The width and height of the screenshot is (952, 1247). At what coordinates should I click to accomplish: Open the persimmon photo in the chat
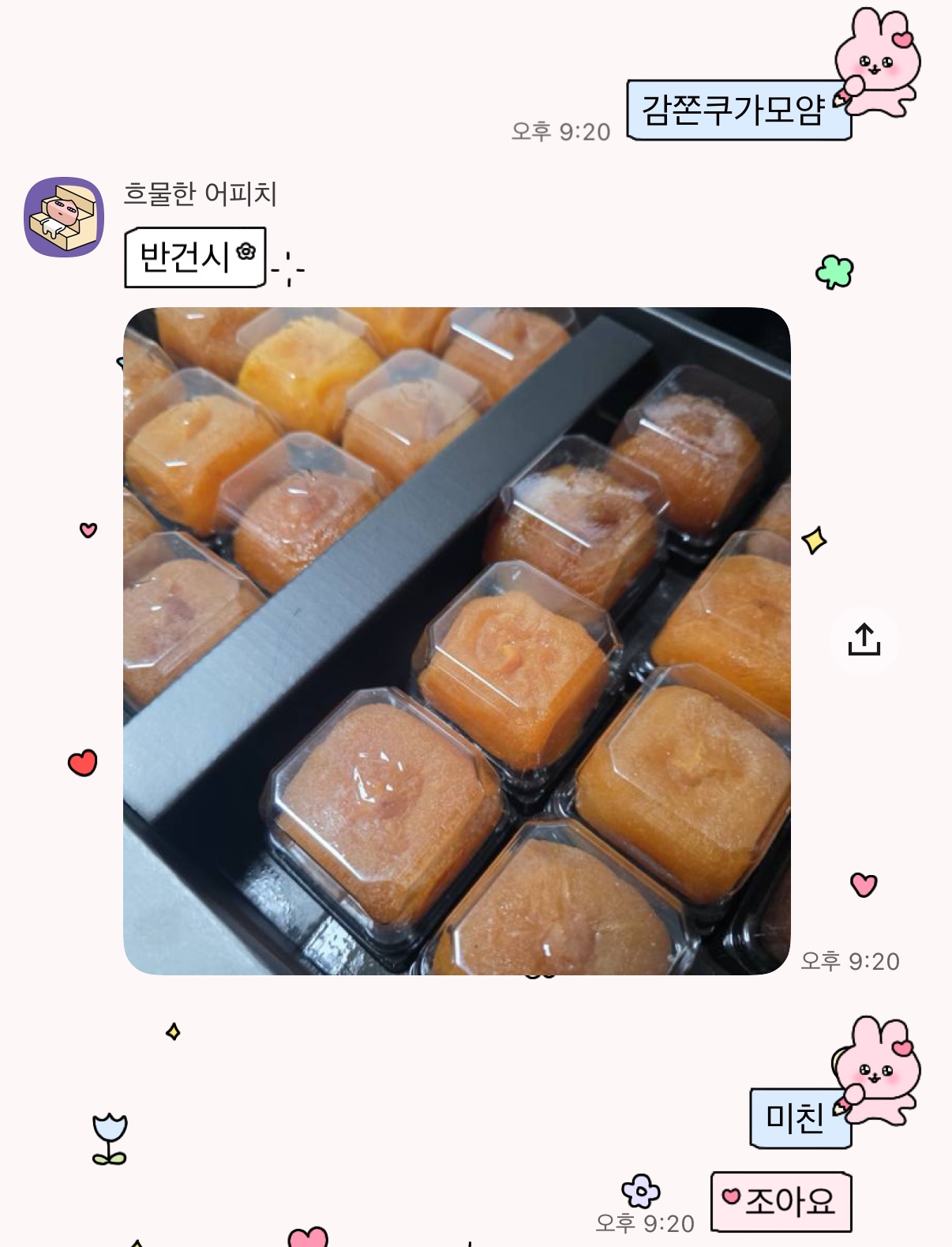point(456,640)
